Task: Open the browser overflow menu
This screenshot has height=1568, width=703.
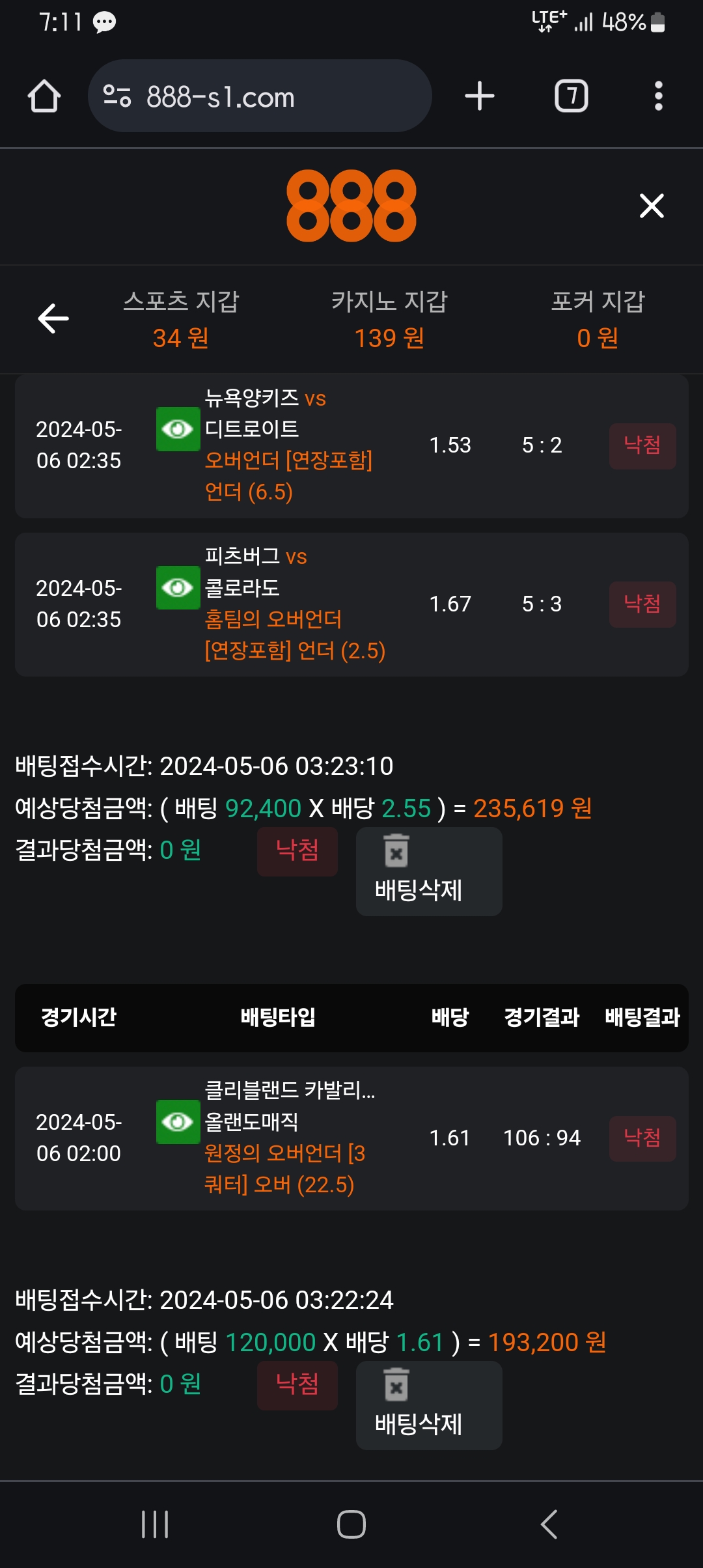Action: pos(658,96)
